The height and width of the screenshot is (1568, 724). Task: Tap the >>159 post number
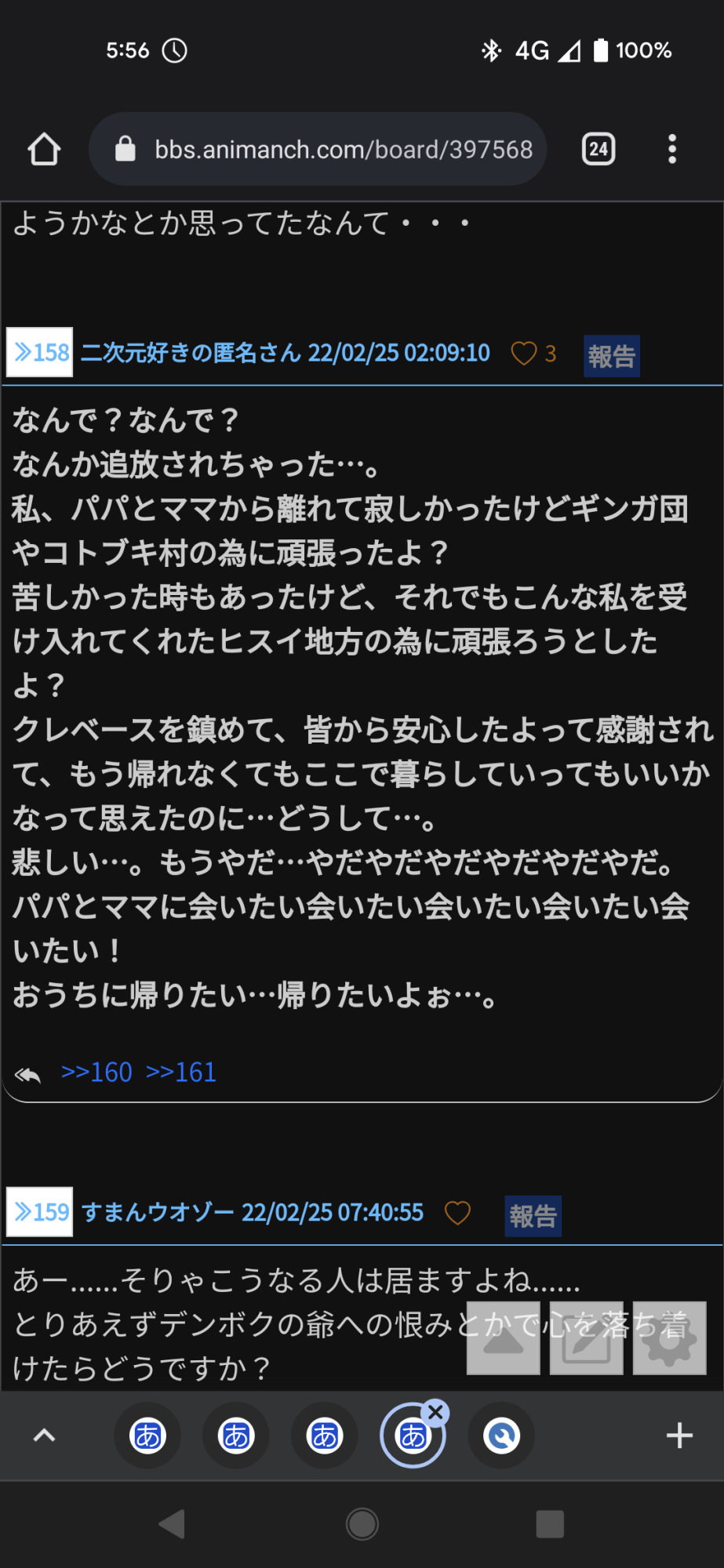[41, 1212]
